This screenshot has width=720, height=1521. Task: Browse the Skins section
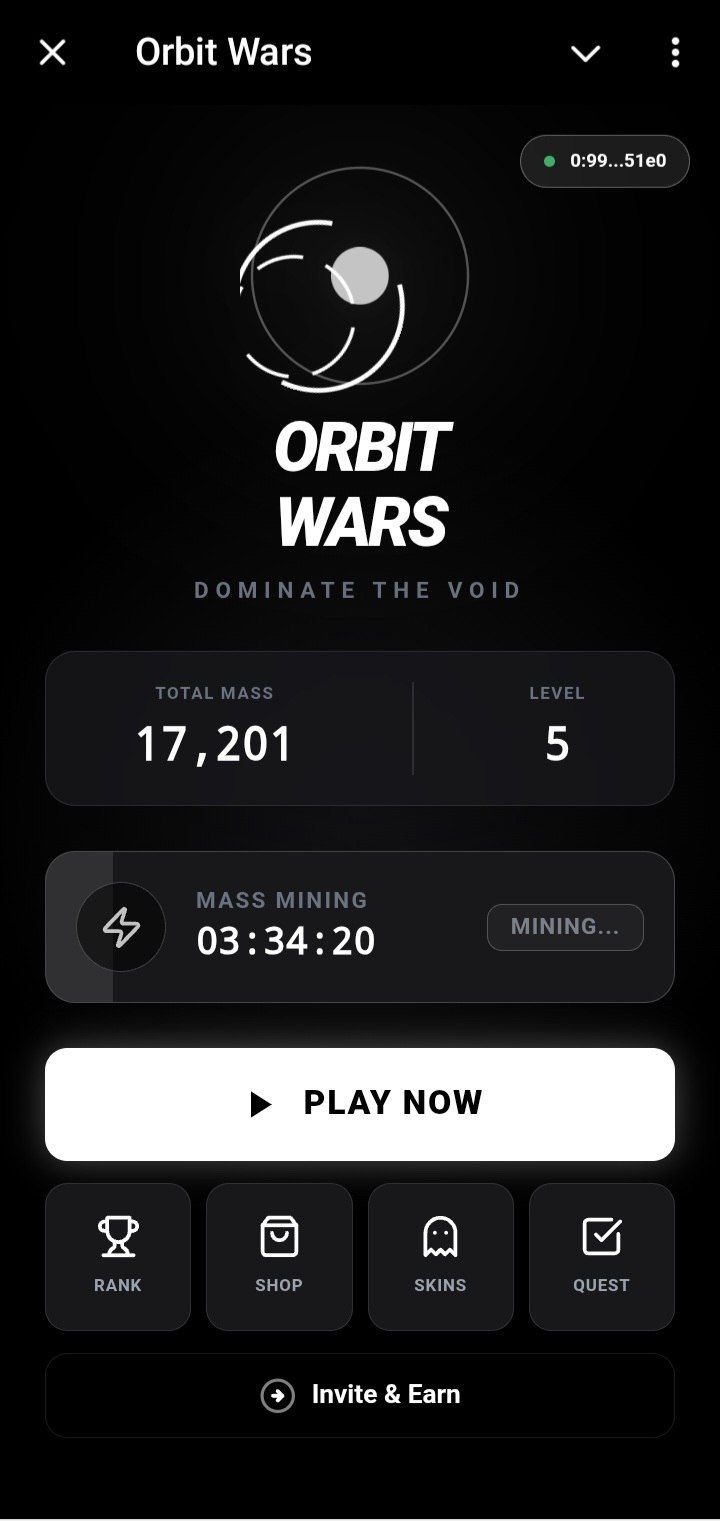click(x=440, y=1257)
